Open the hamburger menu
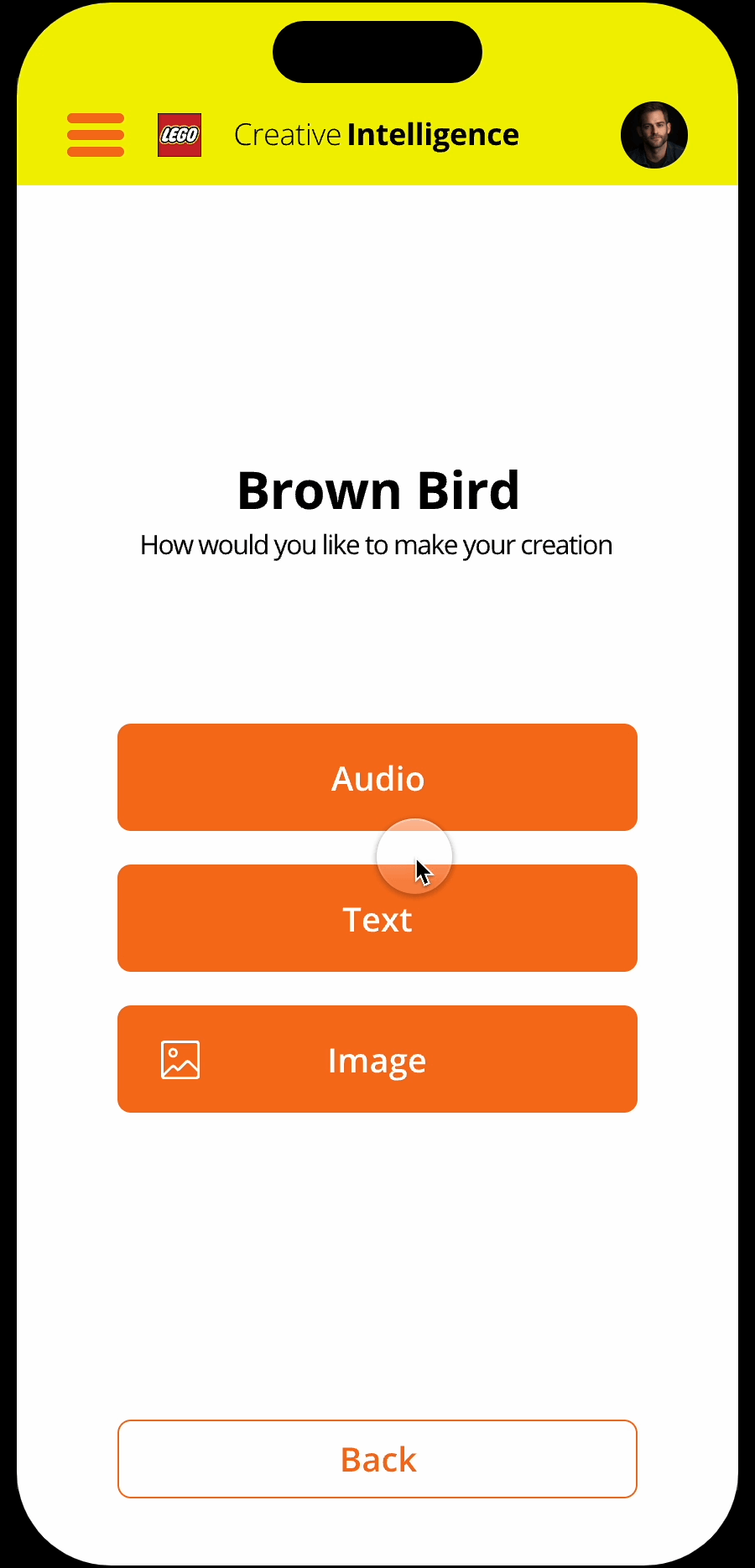755x1568 pixels. click(x=96, y=135)
